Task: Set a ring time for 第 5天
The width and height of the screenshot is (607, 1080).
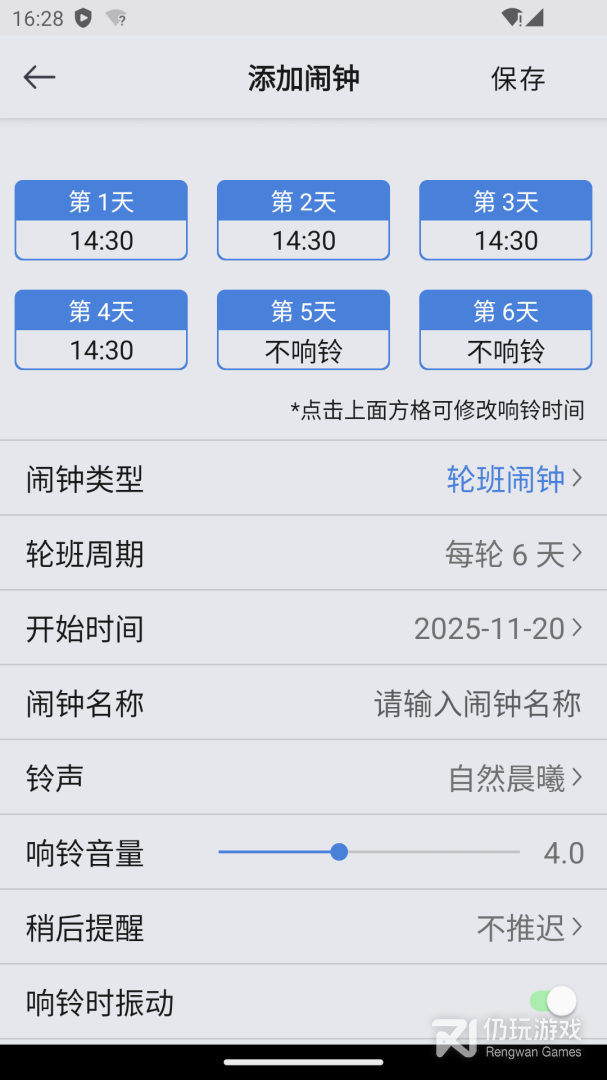Action: tap(303, 331)
